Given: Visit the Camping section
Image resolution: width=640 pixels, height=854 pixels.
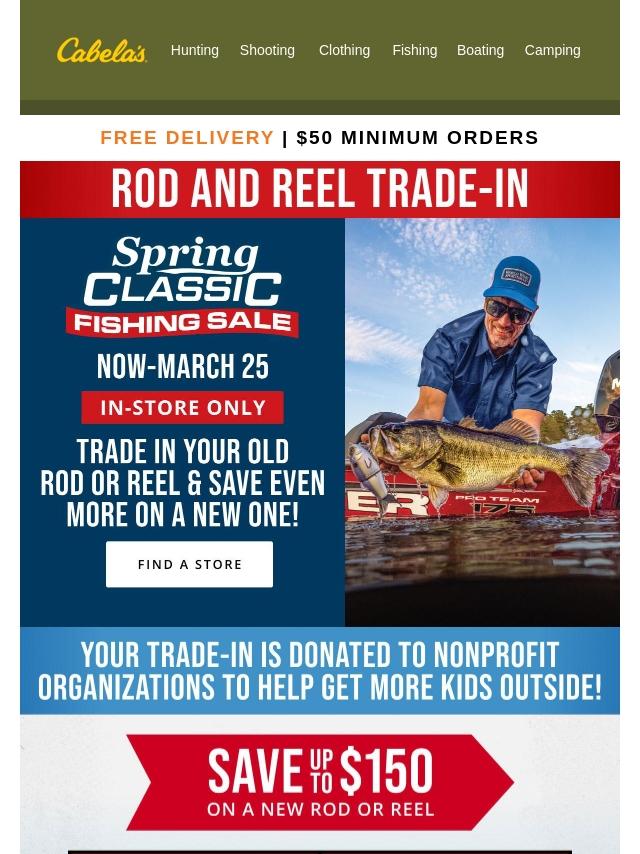Looking at the screenshot, I should click(552, 50).
